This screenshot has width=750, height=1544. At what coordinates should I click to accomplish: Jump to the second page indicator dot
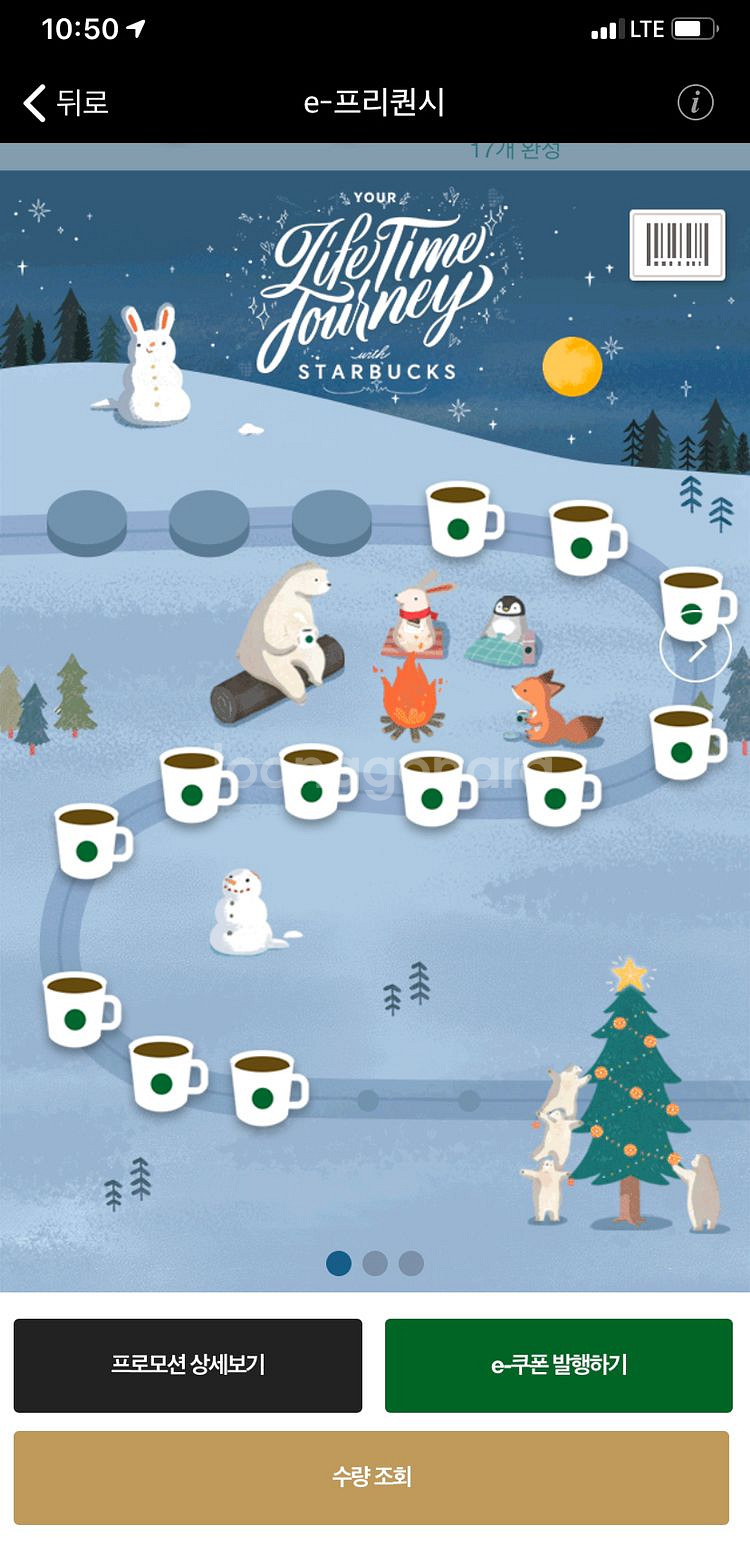(374, 1263)
